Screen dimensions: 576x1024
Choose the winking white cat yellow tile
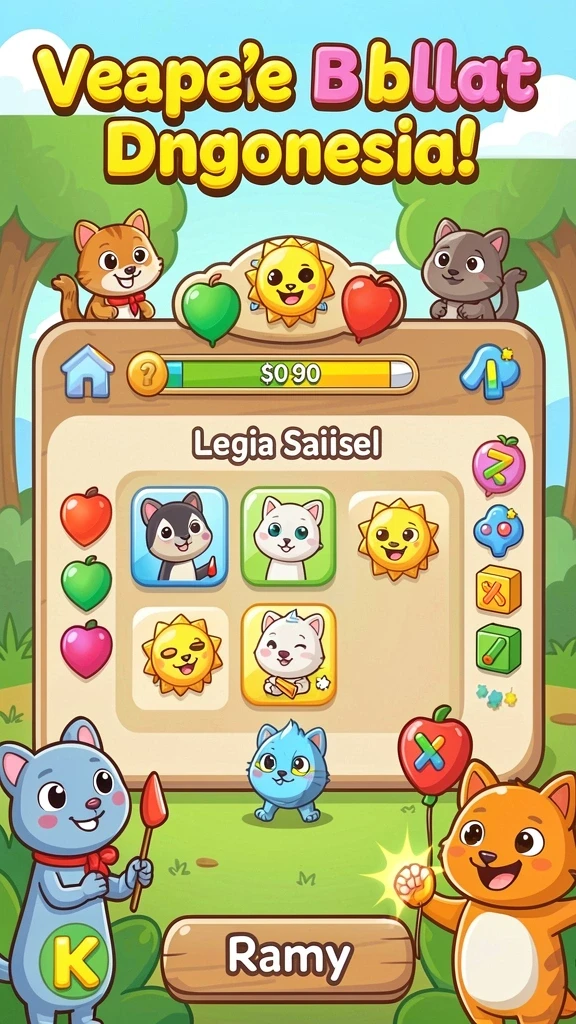[288, 655]
